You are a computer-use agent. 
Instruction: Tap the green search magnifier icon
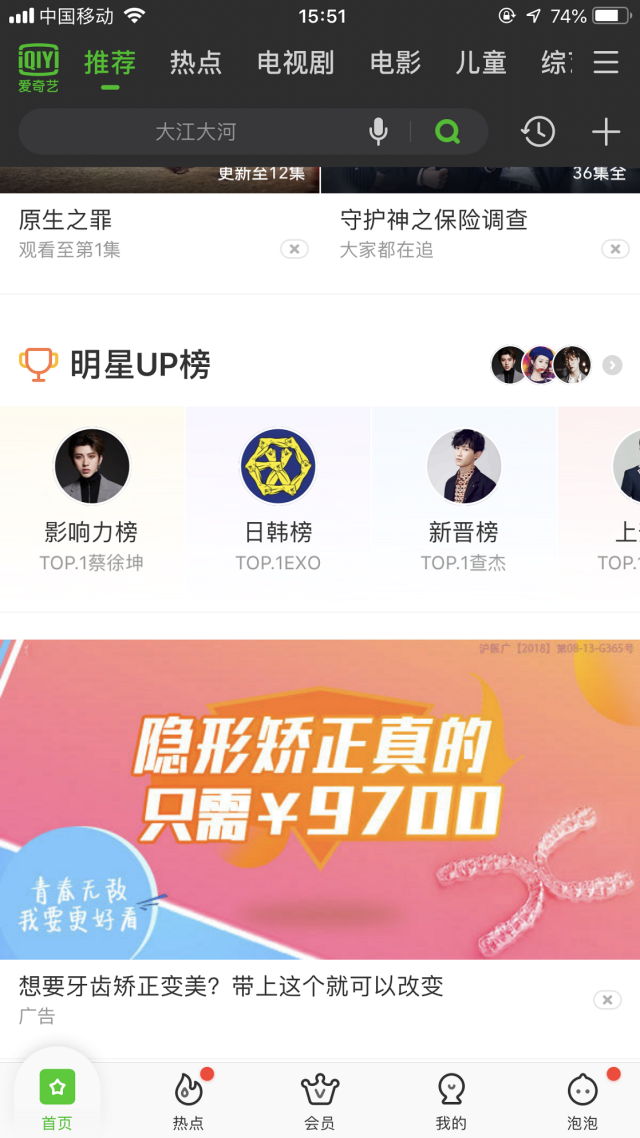coord(447,132)
